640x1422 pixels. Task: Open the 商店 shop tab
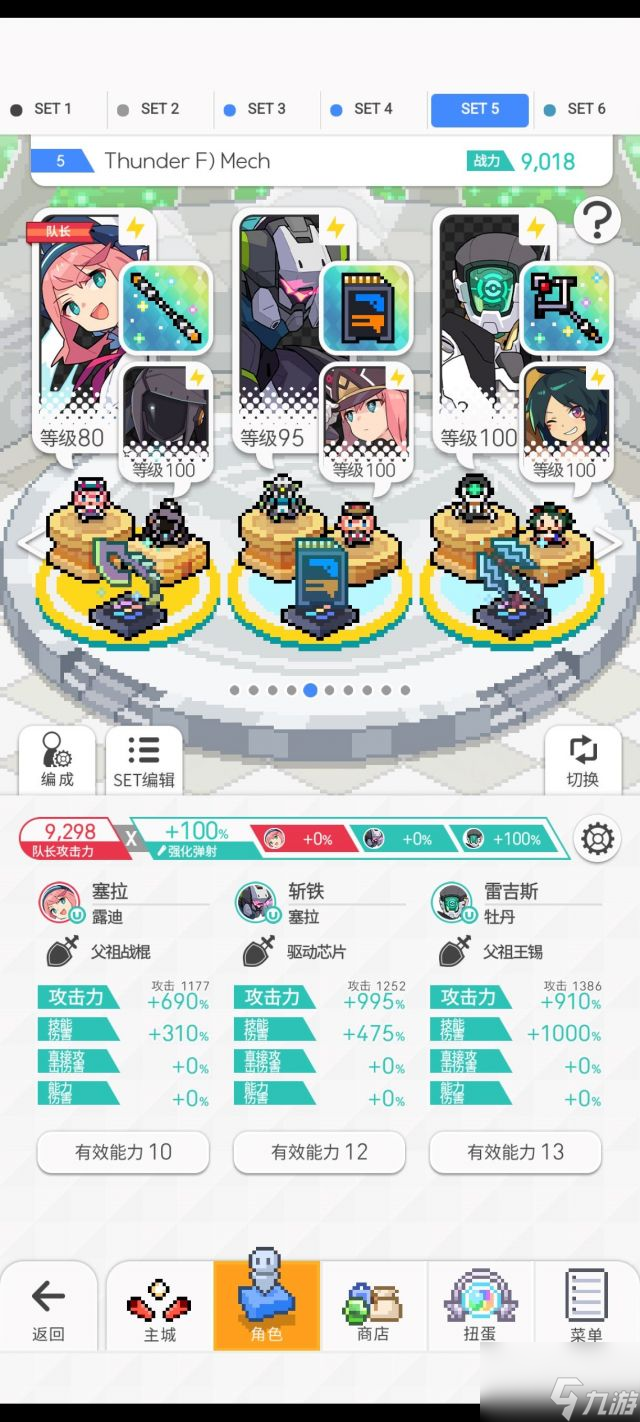(373, 1307)
